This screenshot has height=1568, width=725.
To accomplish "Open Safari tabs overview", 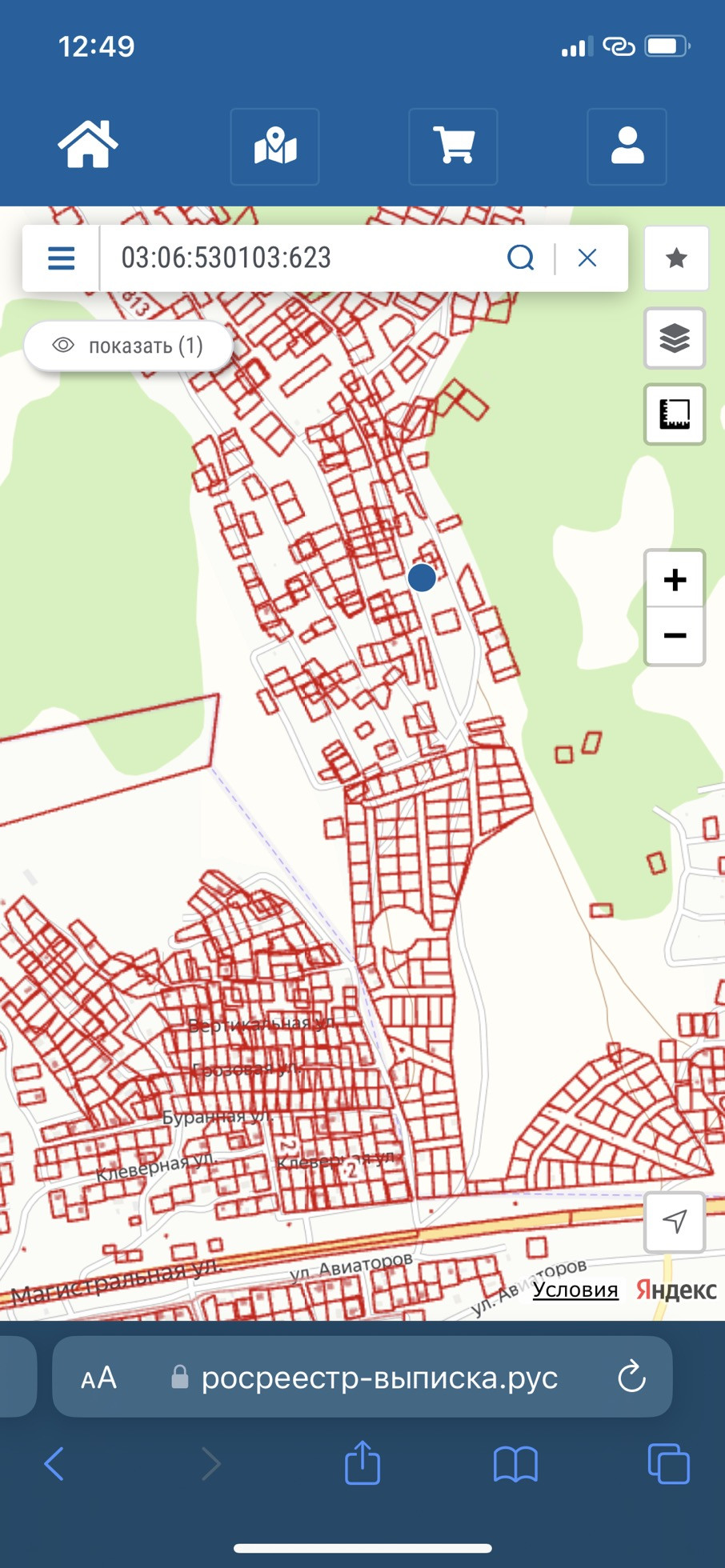I will [668, 1464].
